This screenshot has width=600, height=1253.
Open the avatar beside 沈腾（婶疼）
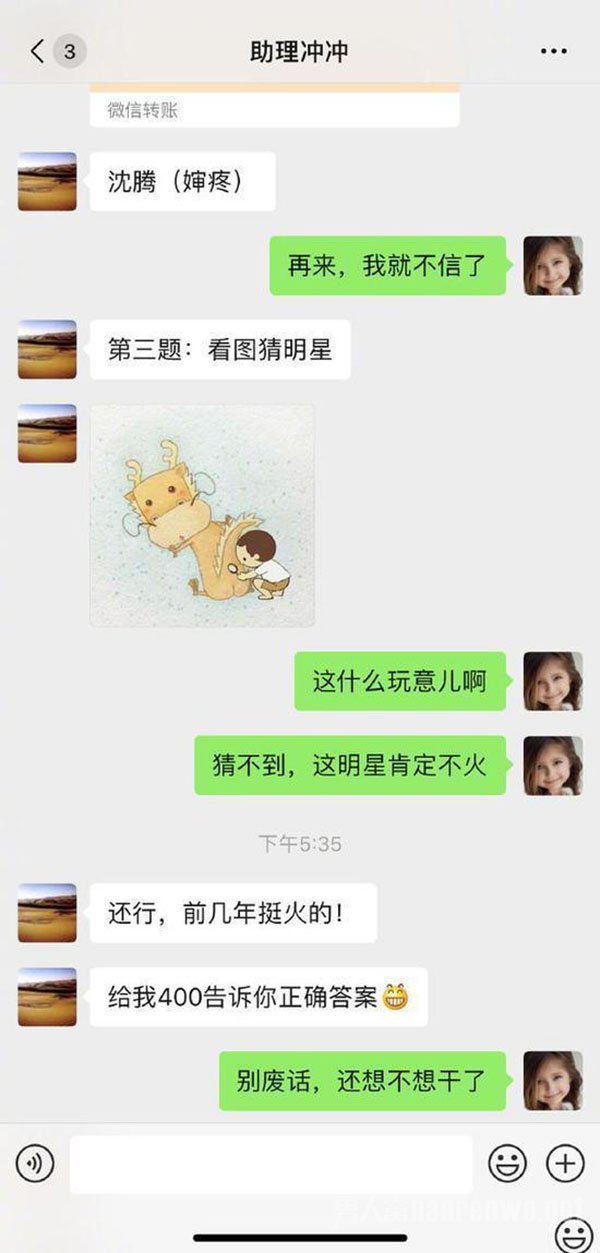(47, 181)
